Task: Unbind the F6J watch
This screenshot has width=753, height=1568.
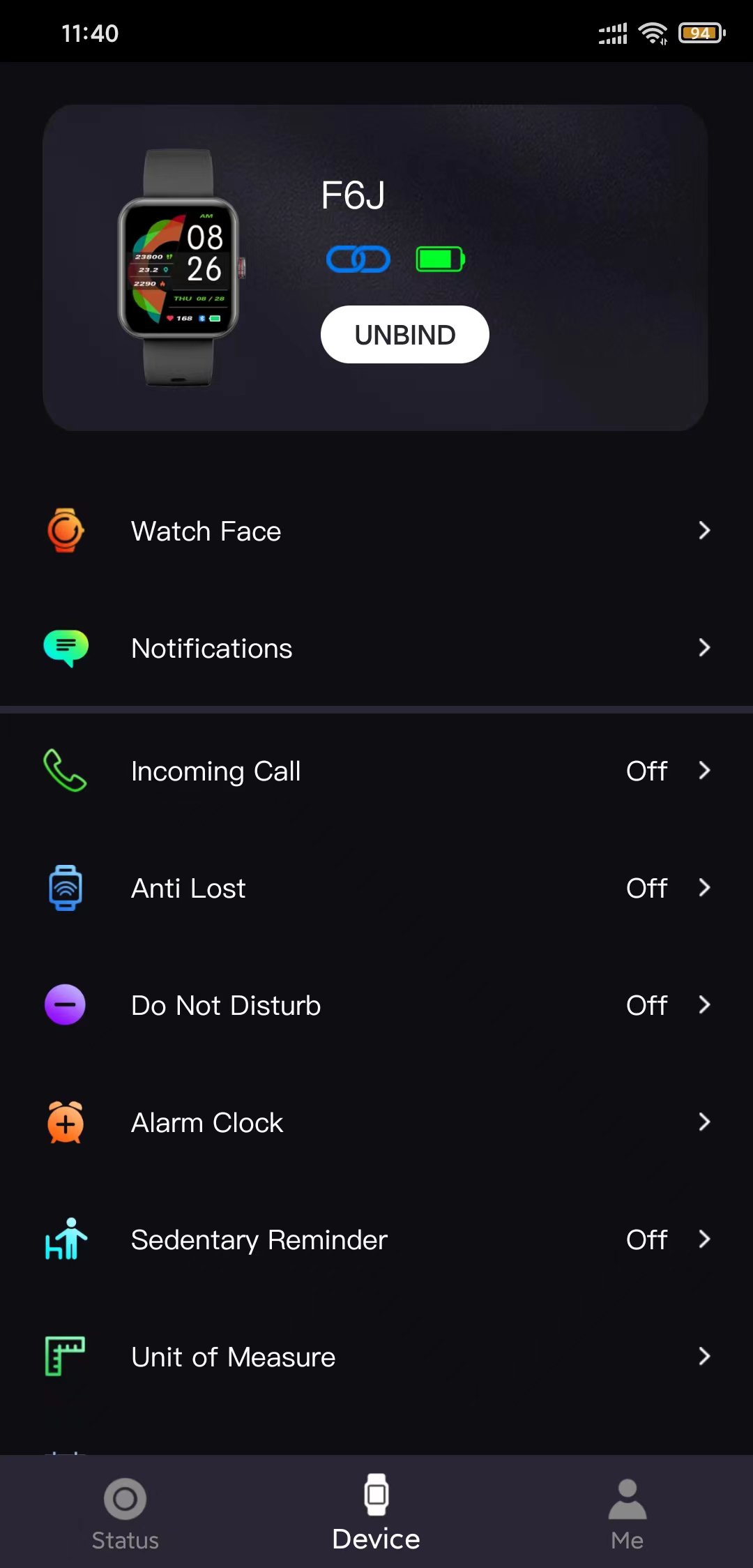Action: tap(404, 335)
